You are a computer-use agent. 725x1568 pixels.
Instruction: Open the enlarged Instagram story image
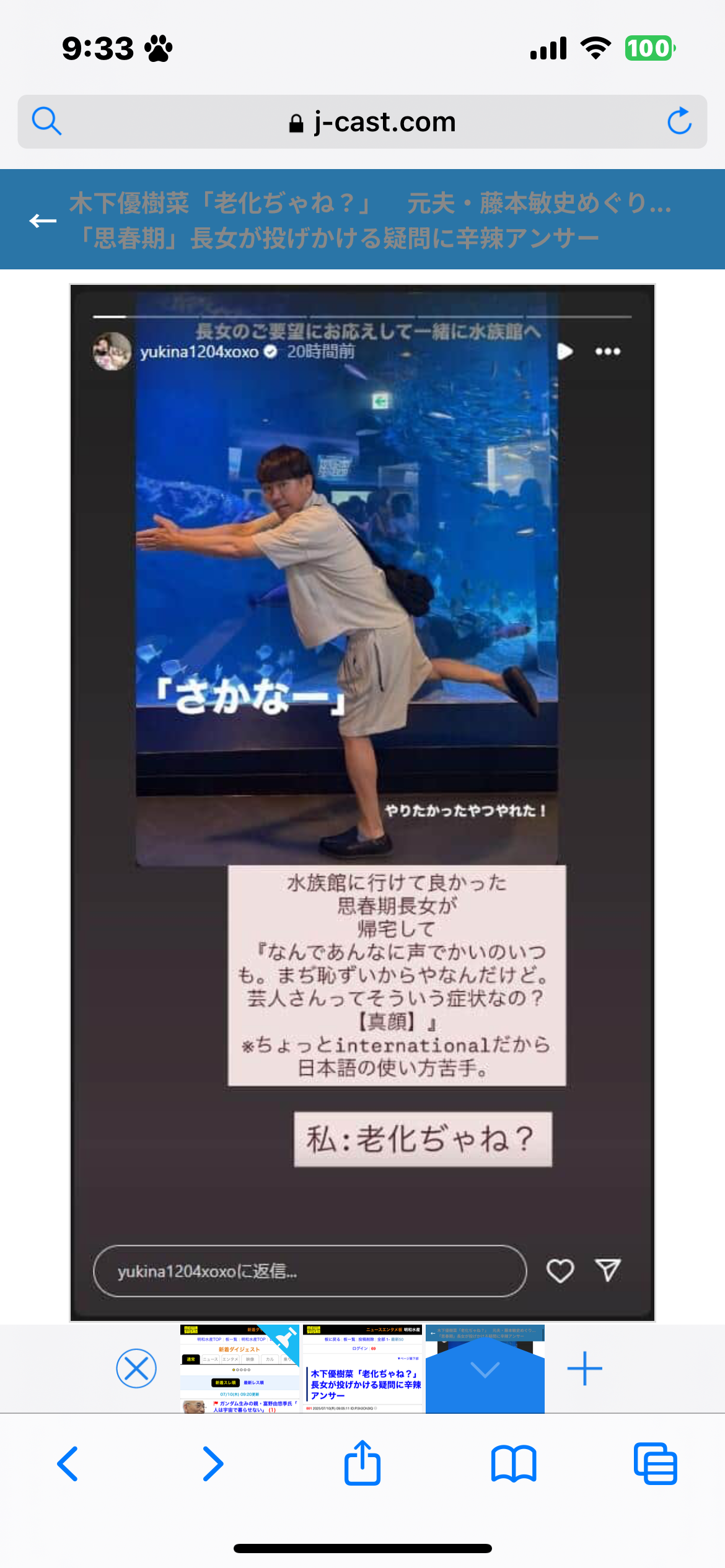tap(362, 803)
